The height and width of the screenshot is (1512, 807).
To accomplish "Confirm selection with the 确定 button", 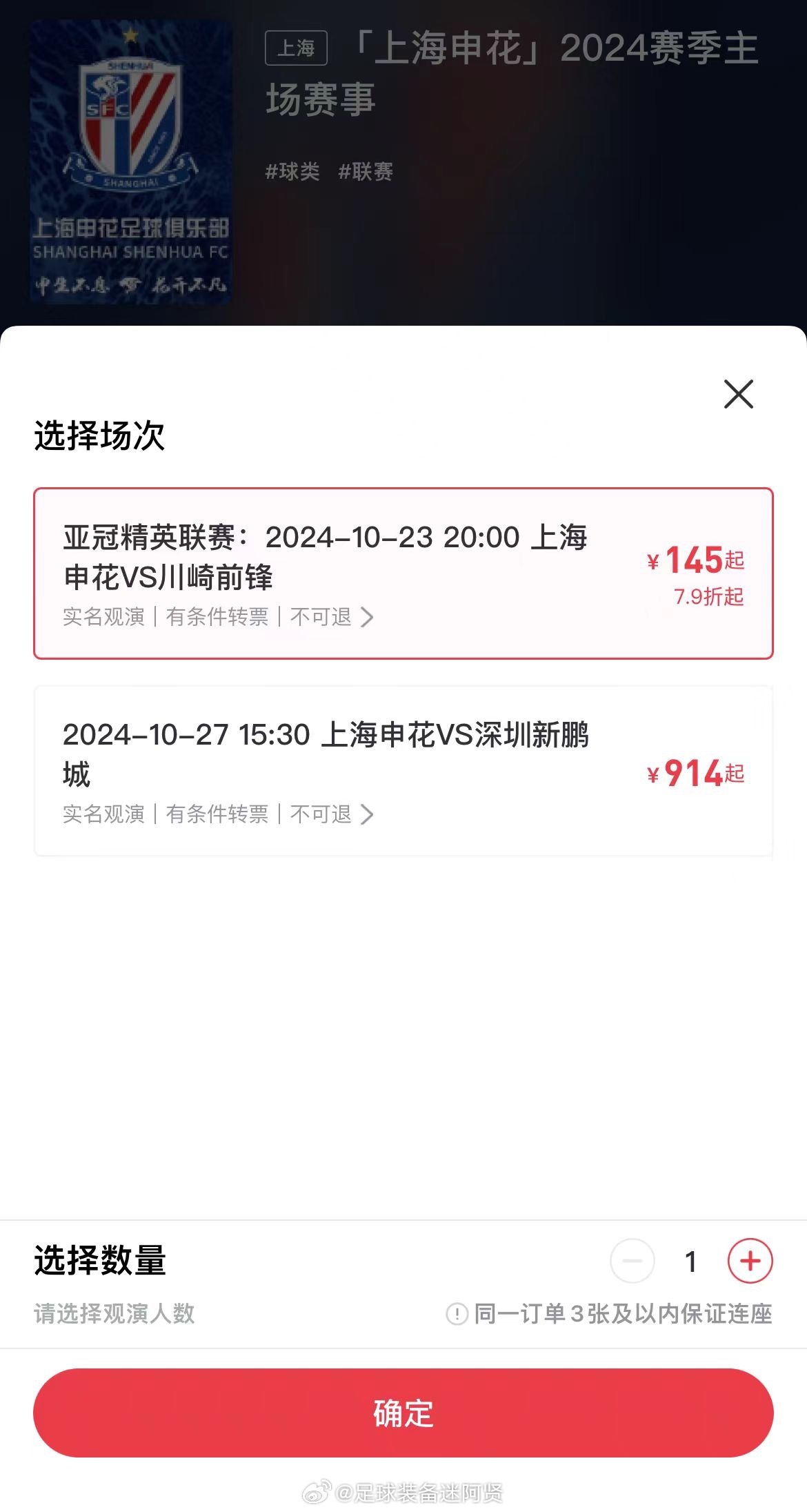I will [403, 1413].
